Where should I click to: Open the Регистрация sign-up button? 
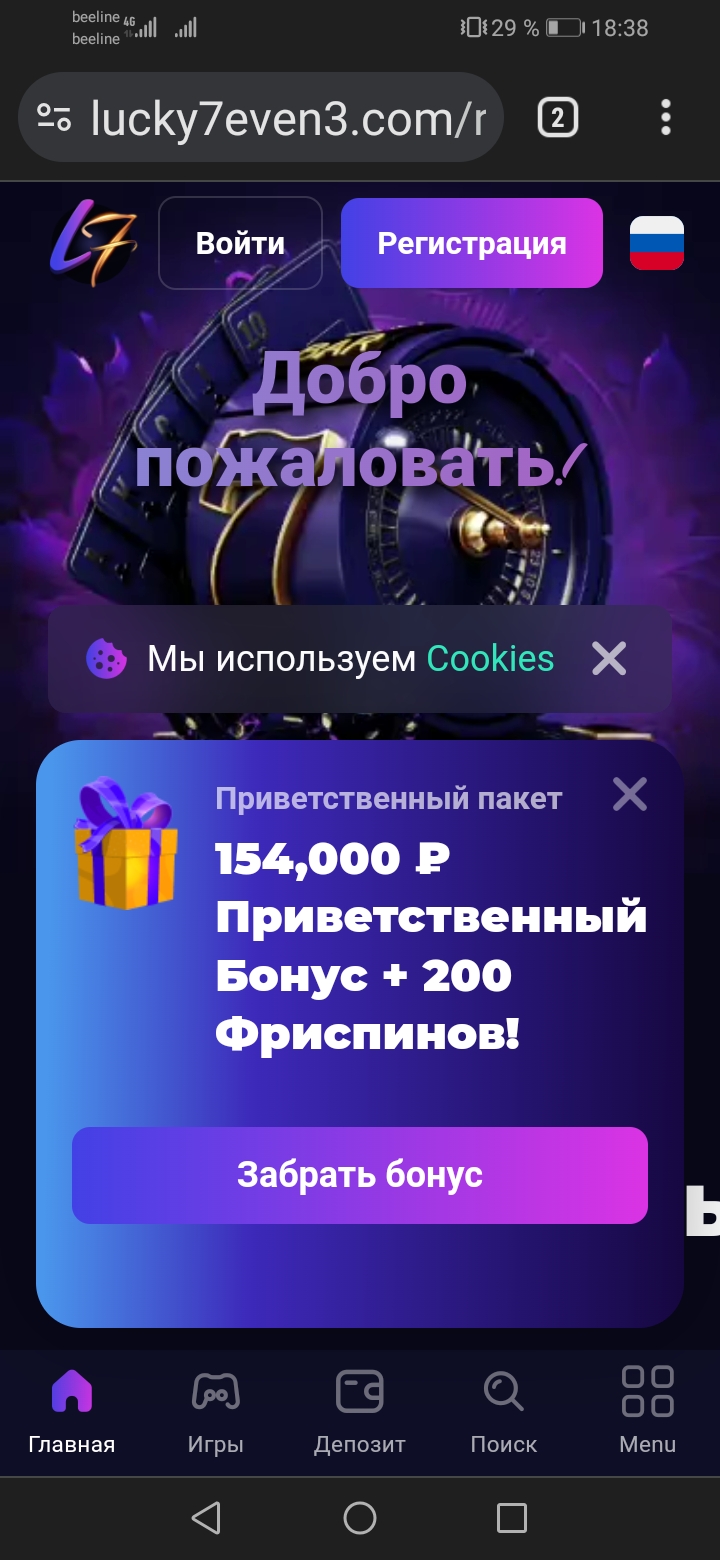pos(471,243)
